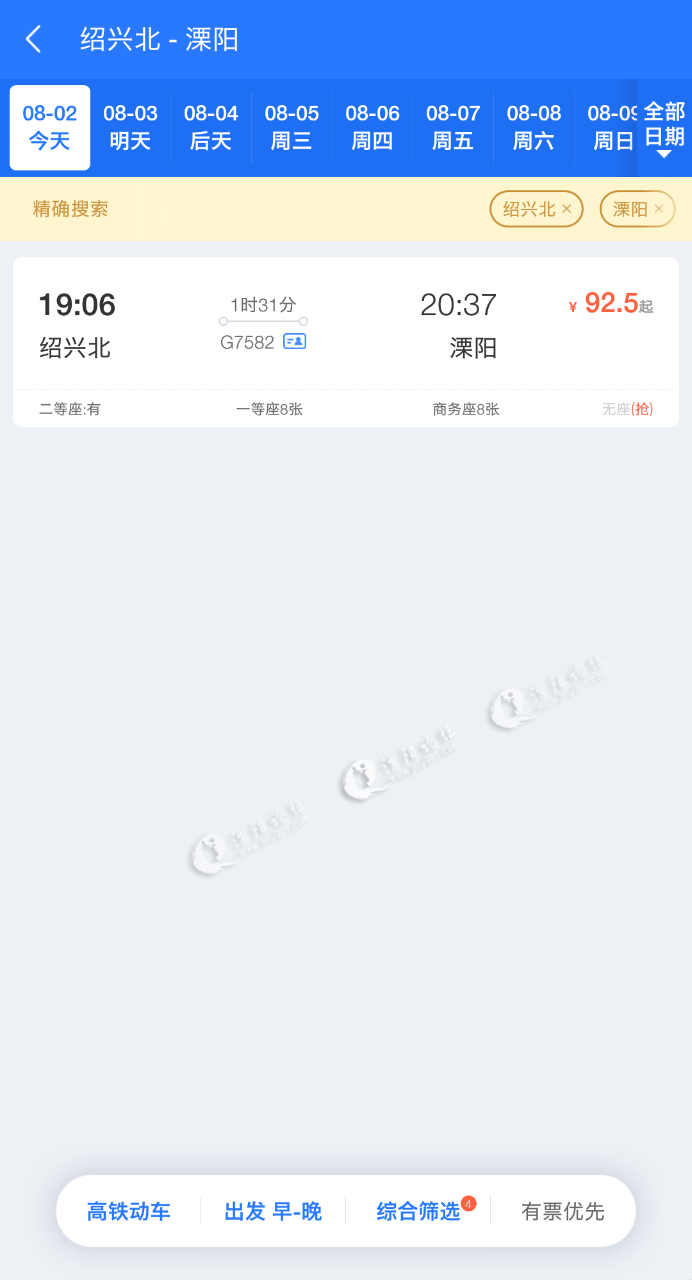
Task: Open the 综合筛选 filter options
Action: coord(418,1211)
